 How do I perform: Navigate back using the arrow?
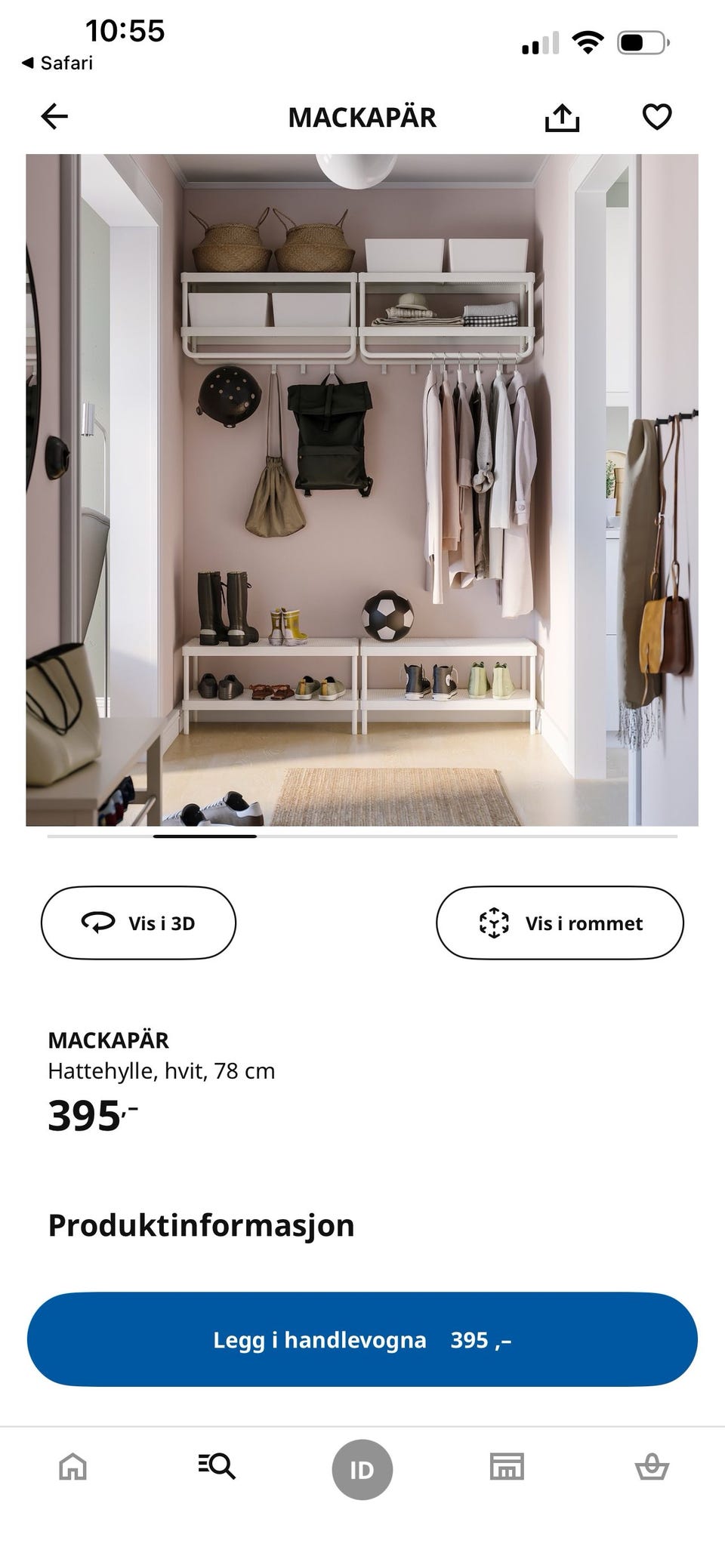tap(51, 116)
